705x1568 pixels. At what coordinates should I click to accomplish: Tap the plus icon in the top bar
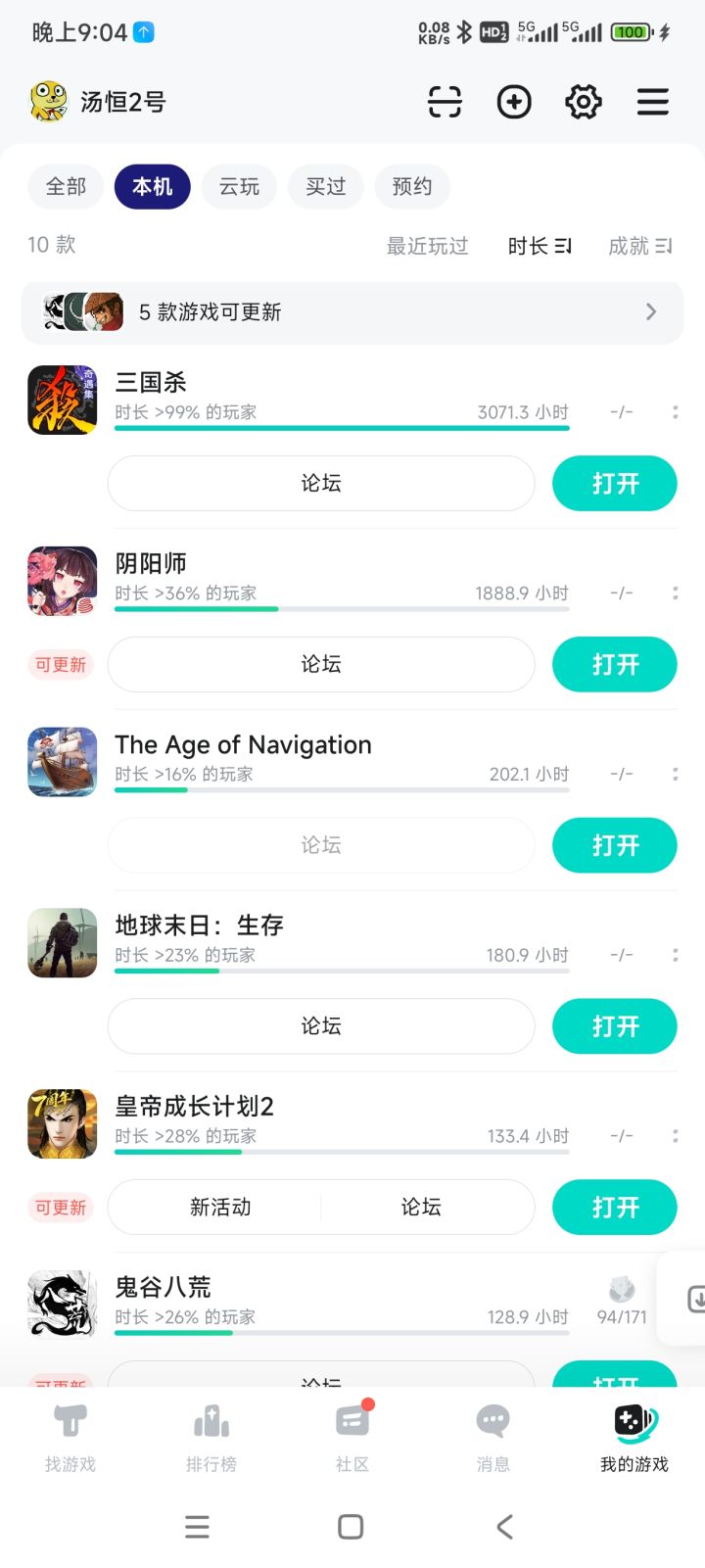pyautogui.click(x=514, y=102)
